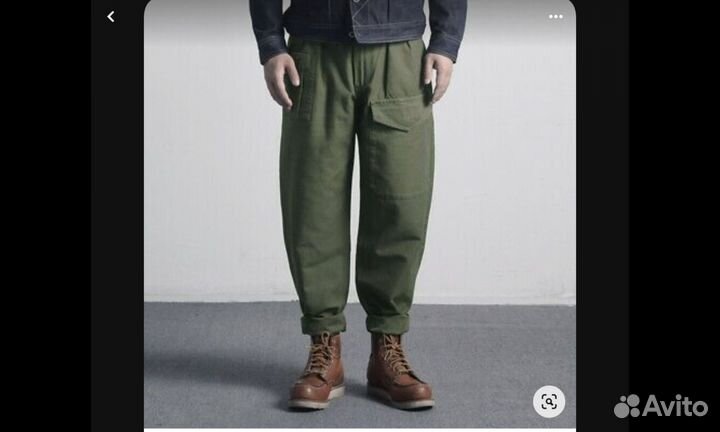
Task: Open the three-dot overflow menu
Action: click(555, 16)
